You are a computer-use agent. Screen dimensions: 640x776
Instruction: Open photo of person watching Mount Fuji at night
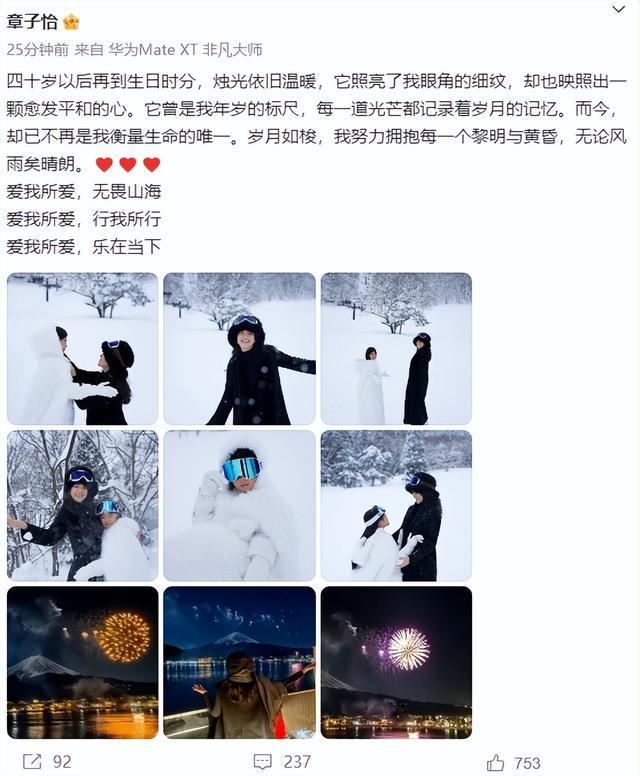pyautogui.click(x=239, y=663)
